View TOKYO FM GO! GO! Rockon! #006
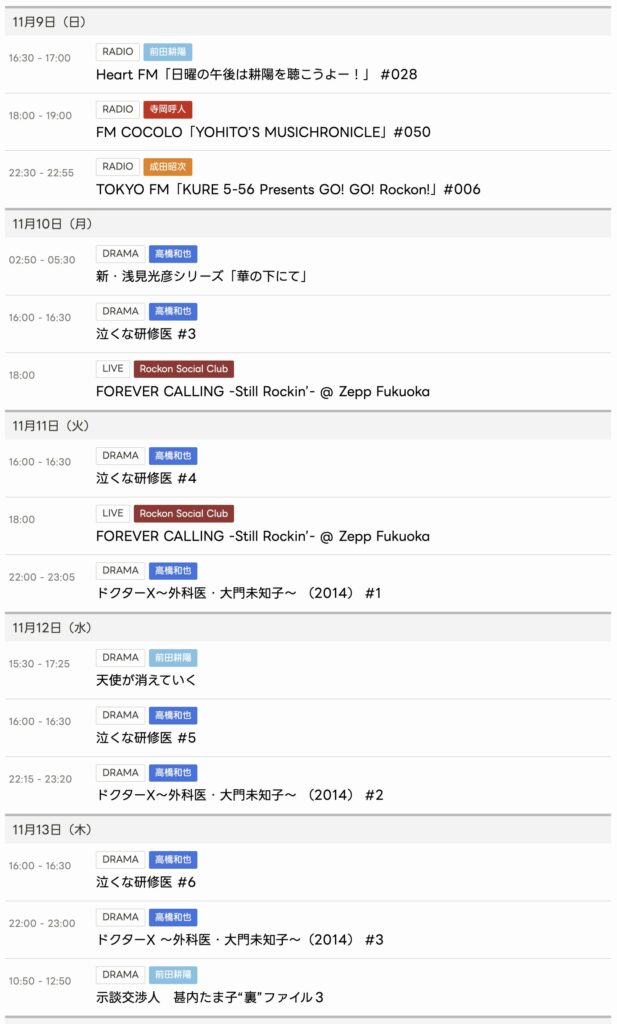The width and height of the screenshot is (617, 1024). (x=288, y=189)
